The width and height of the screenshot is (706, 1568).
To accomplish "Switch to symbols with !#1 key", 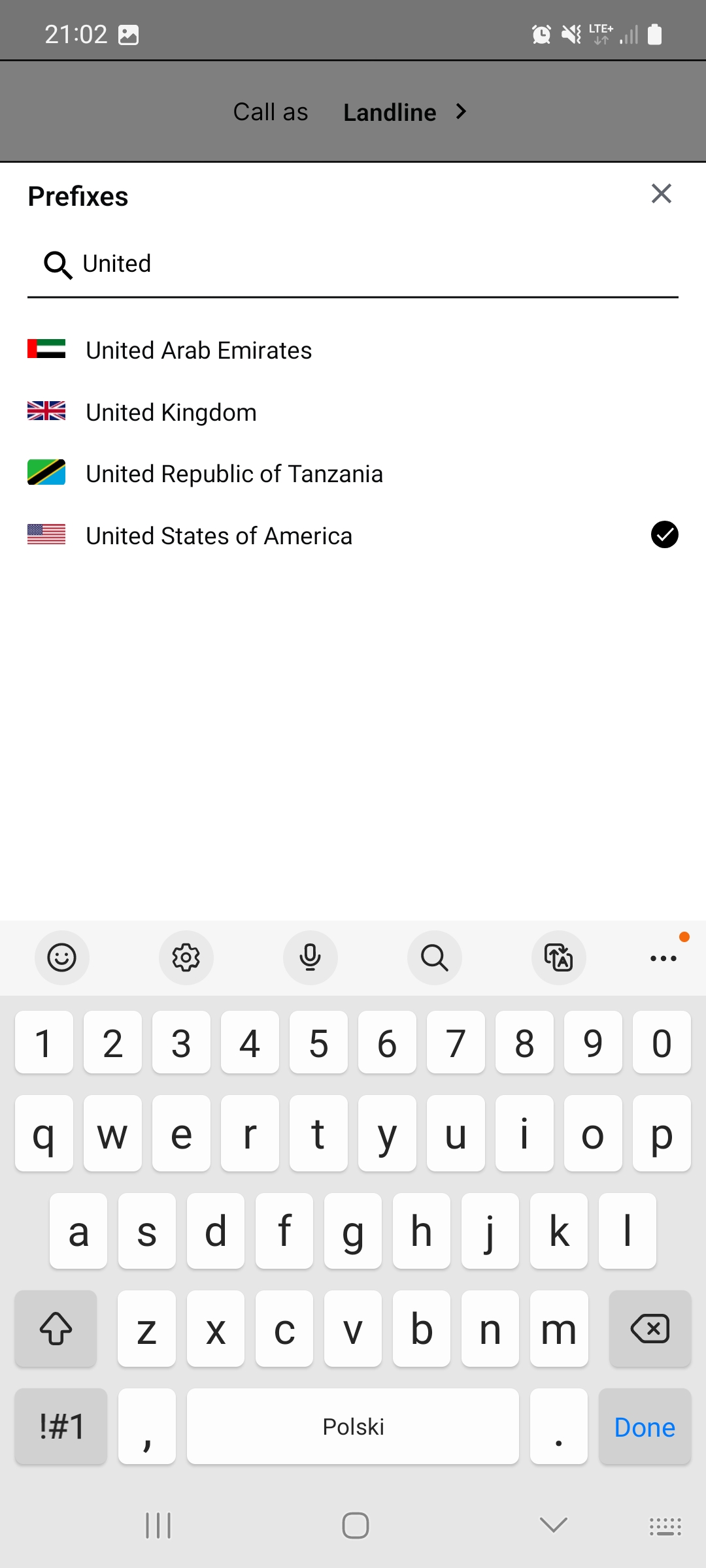I will pyautogui.click(x=61, y=1427).
